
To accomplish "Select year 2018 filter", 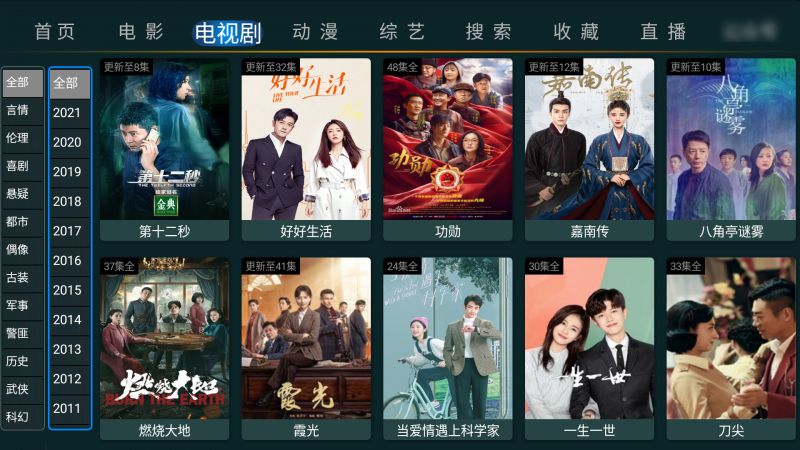I will tap(69, 201).
